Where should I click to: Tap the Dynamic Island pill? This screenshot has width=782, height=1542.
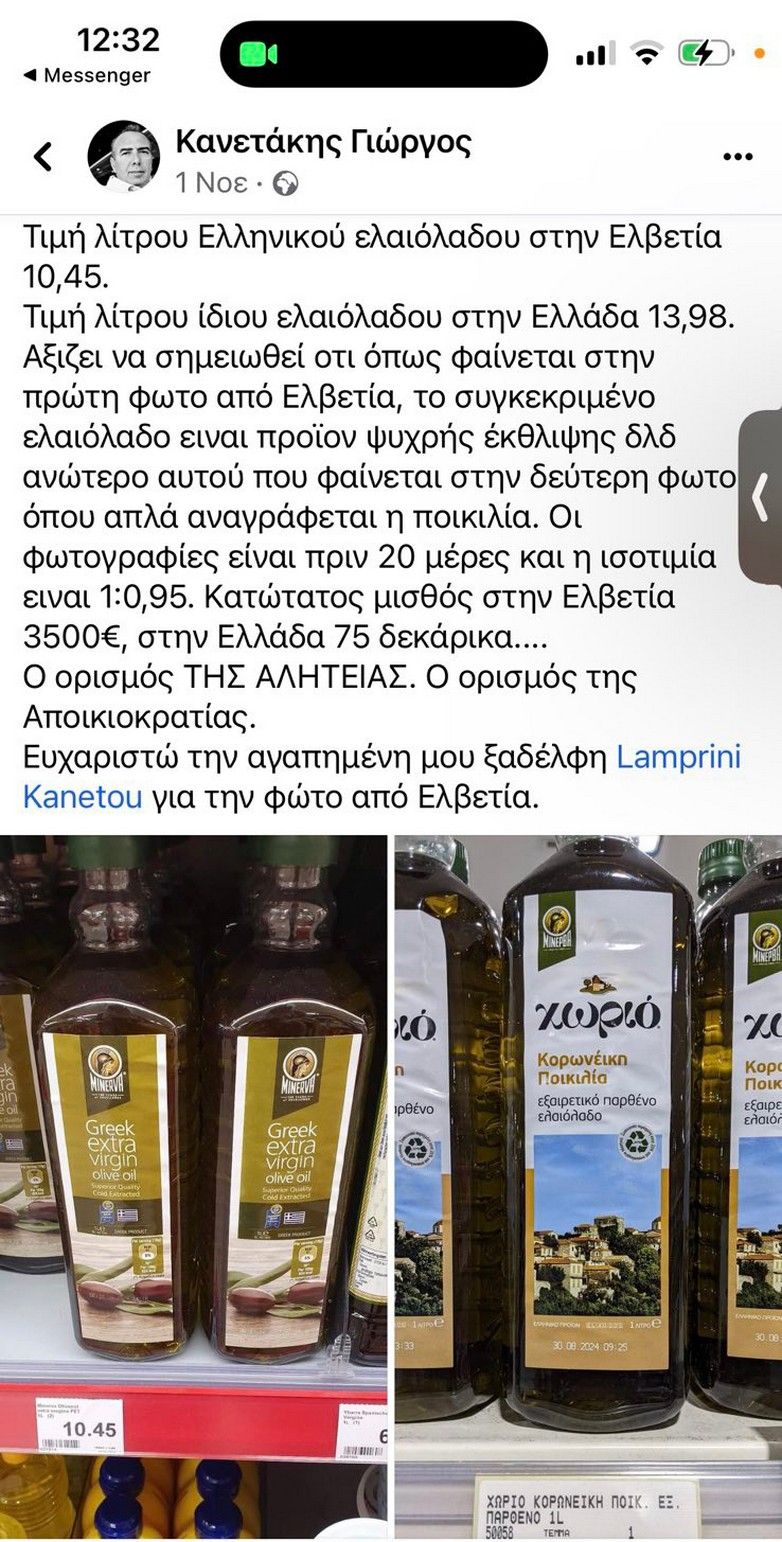[378, 48]
